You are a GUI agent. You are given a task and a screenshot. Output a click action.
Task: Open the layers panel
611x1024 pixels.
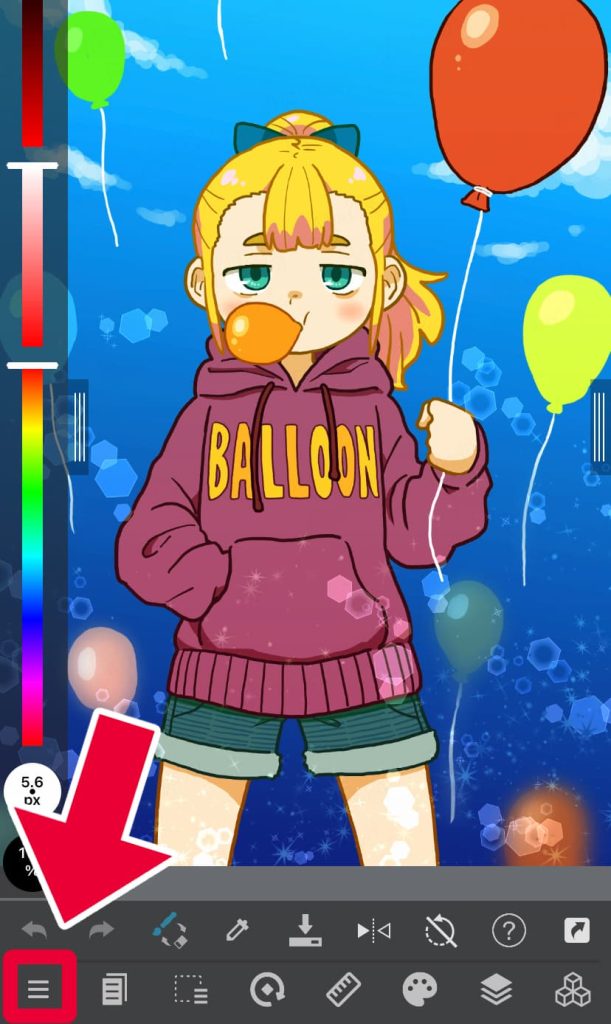(x=496, y=990)
